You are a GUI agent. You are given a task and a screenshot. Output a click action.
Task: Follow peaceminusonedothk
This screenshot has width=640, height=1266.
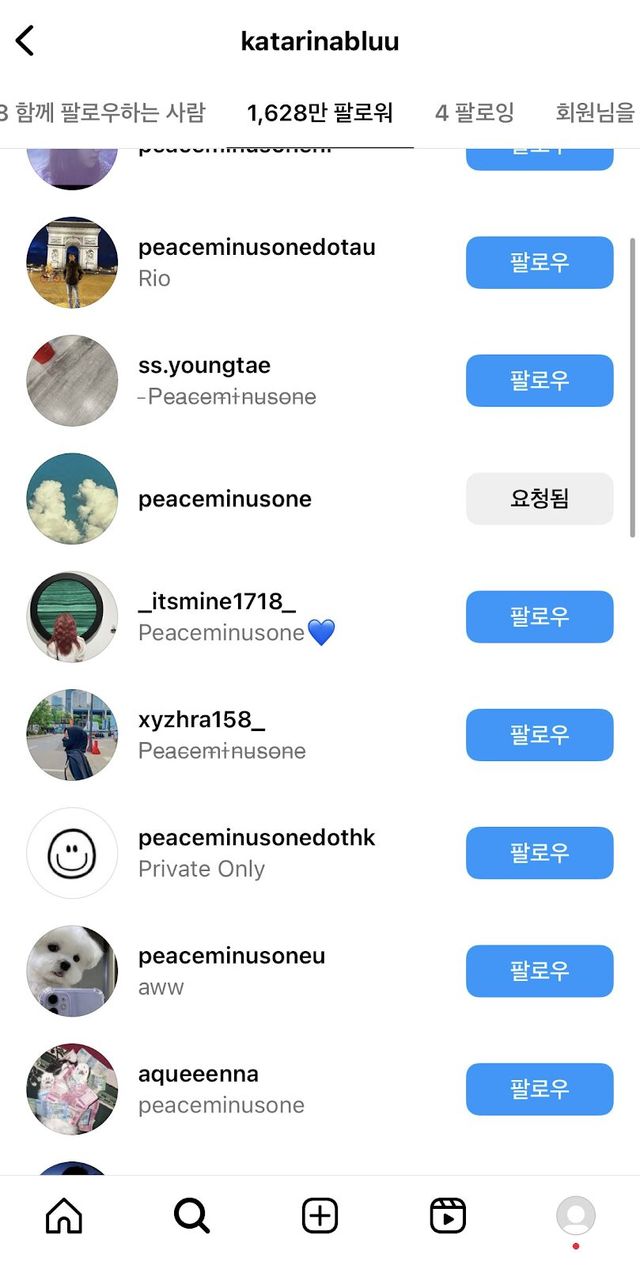tap(539, 853)
